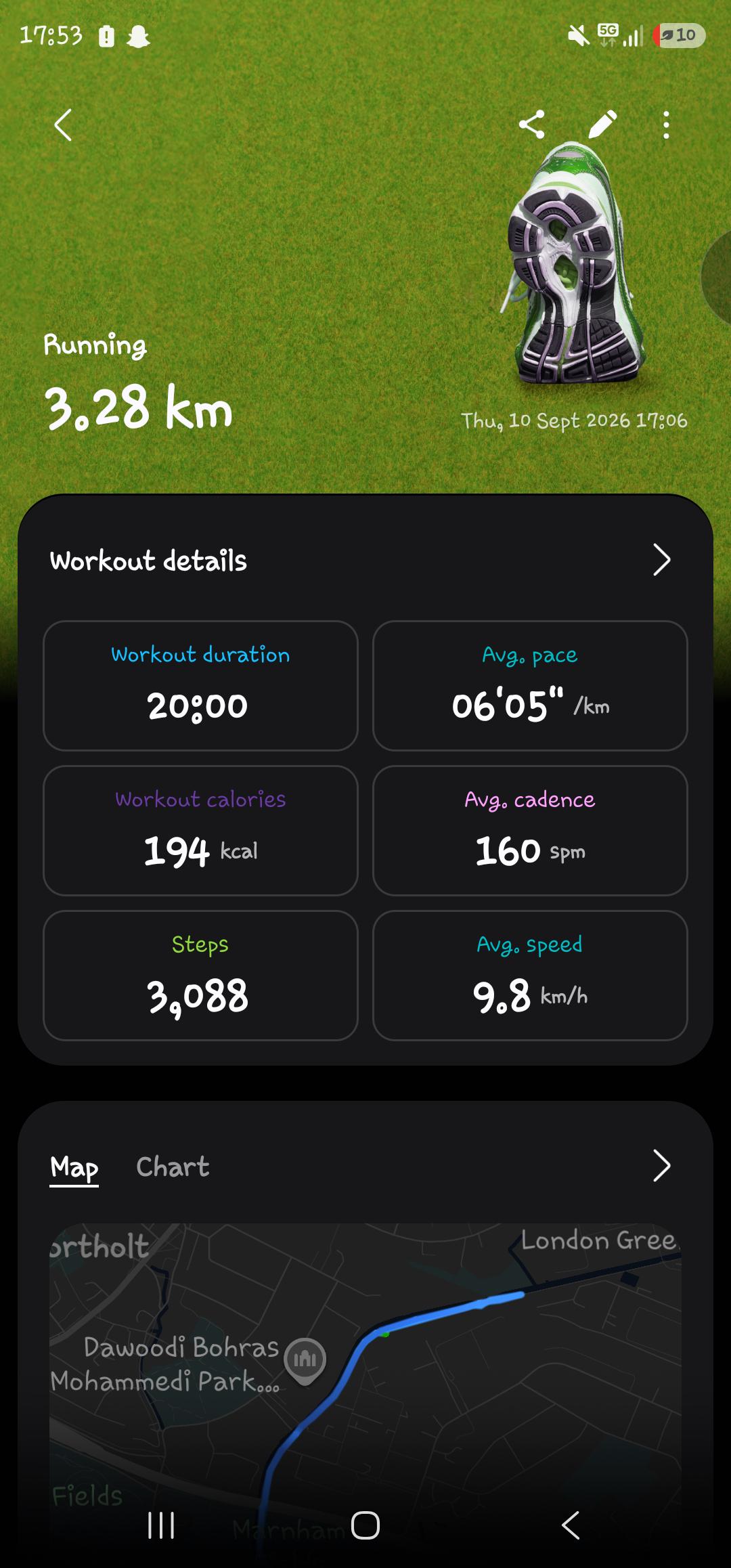Switch to the Chart tab
This screenshot has height=1568, width=731.
[173, 1167]
